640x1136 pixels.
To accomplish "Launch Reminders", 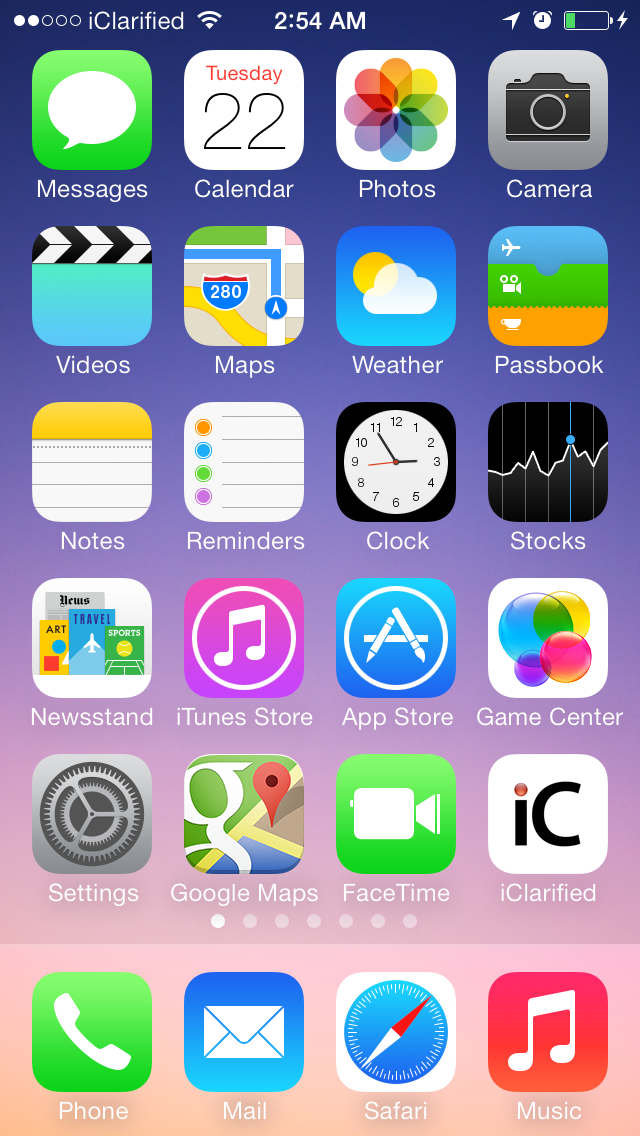I will click(244, 462).
